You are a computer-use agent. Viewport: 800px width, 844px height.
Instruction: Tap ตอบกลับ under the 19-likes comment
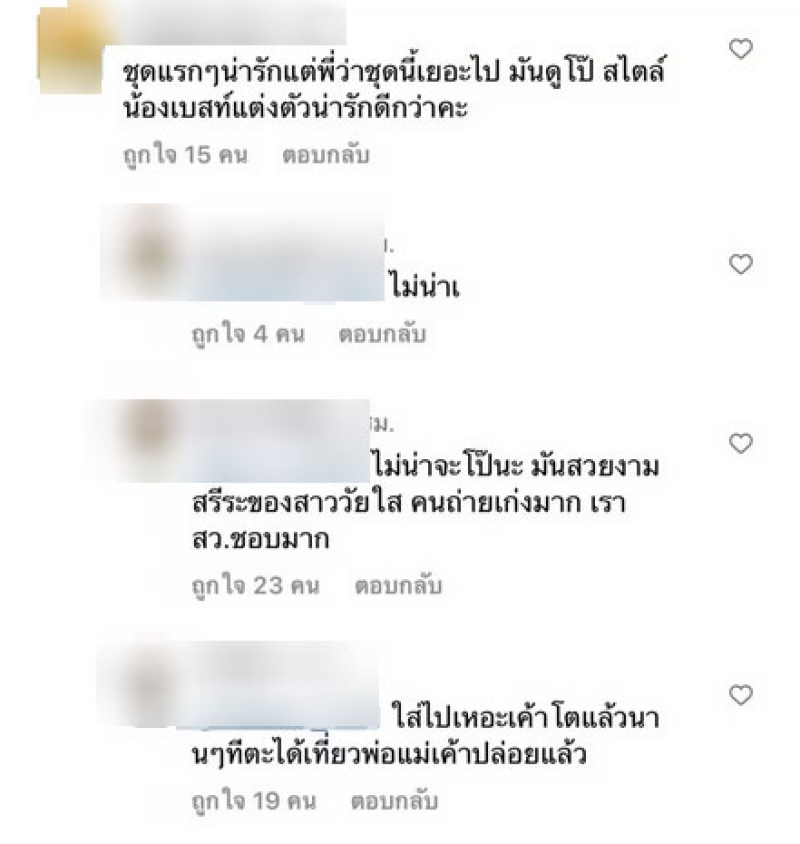[x=394, y=801]
